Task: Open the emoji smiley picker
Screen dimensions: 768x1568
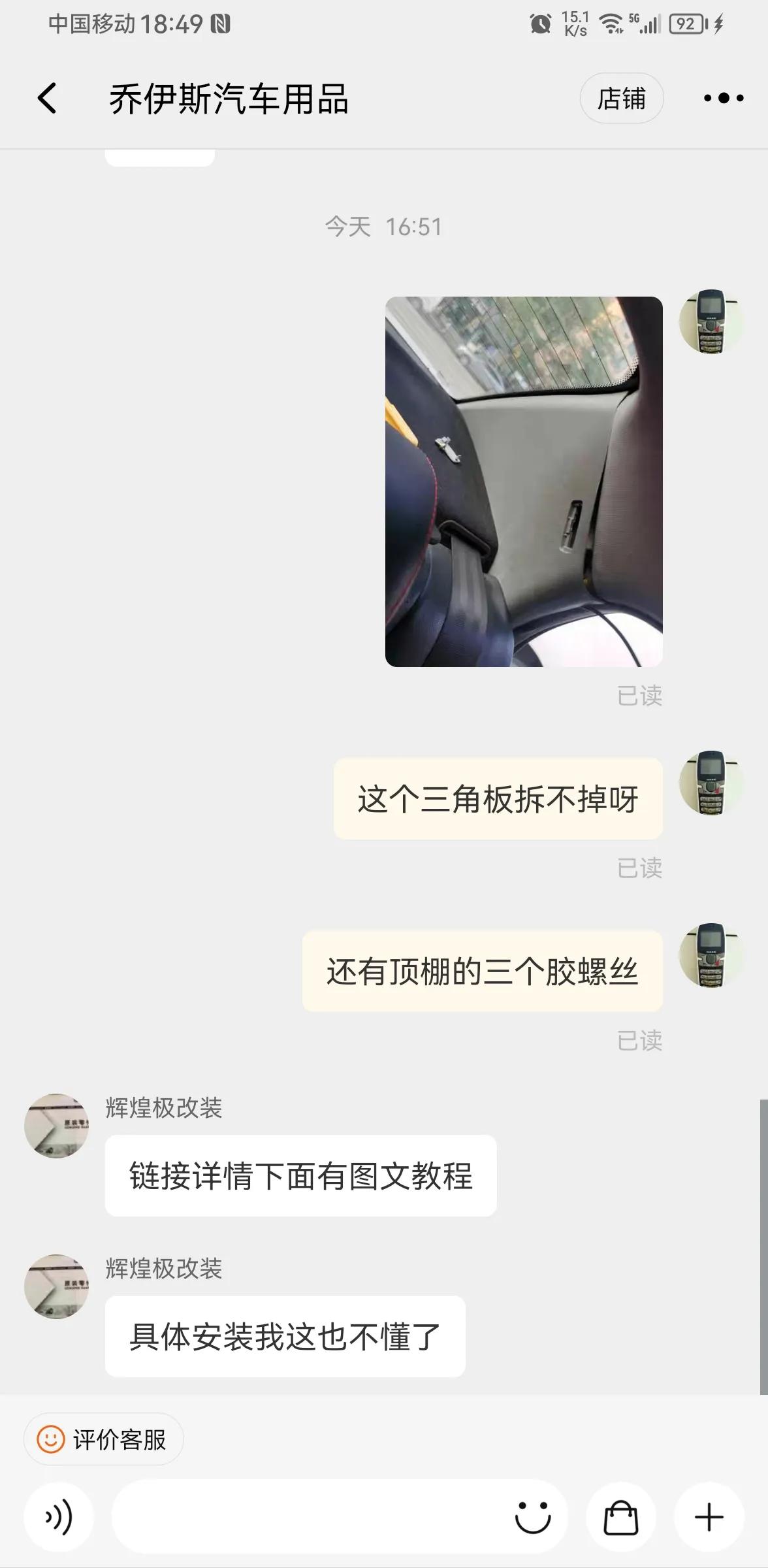Action: (x=532, y=1518)
